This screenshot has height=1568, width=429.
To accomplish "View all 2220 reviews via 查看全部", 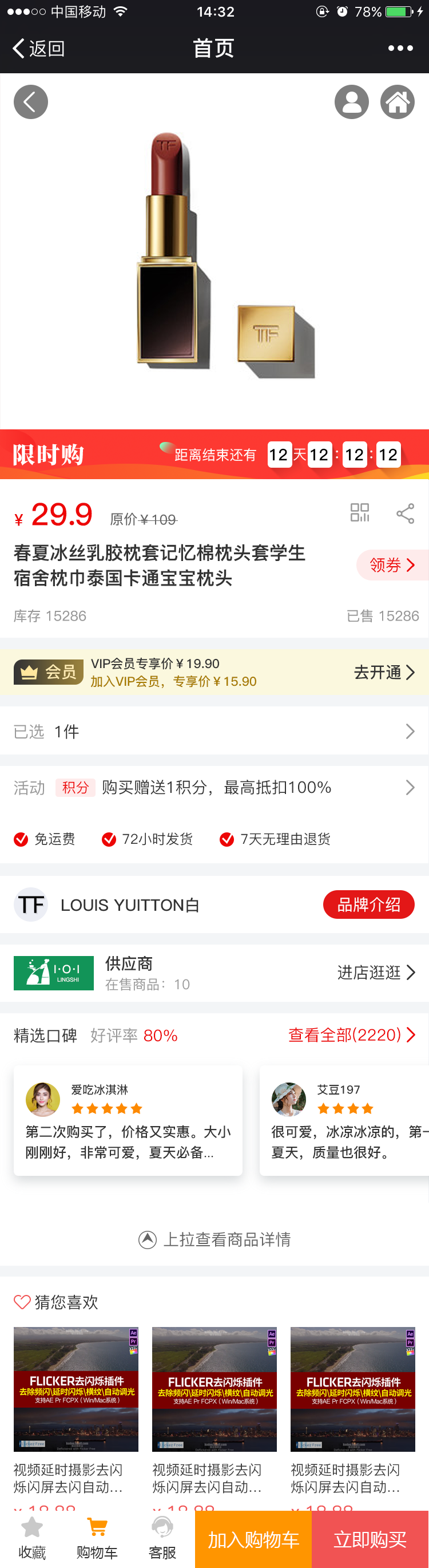I will pos(351,1035).
